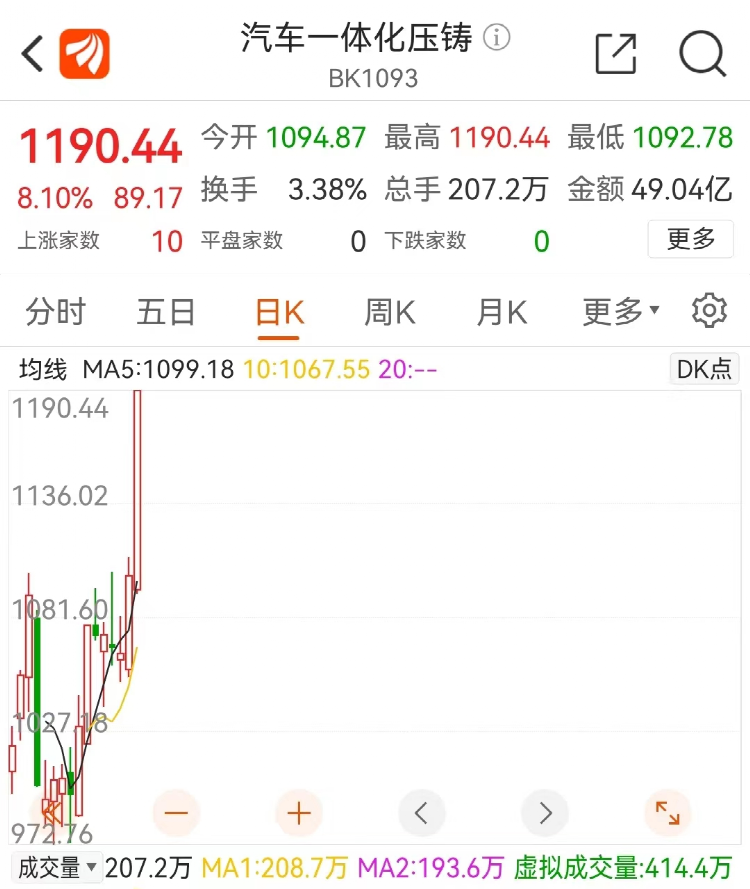Screen dimensions: 750x889
Task: Zoom in the K-line chart with plus
Action: click(299, 813)
